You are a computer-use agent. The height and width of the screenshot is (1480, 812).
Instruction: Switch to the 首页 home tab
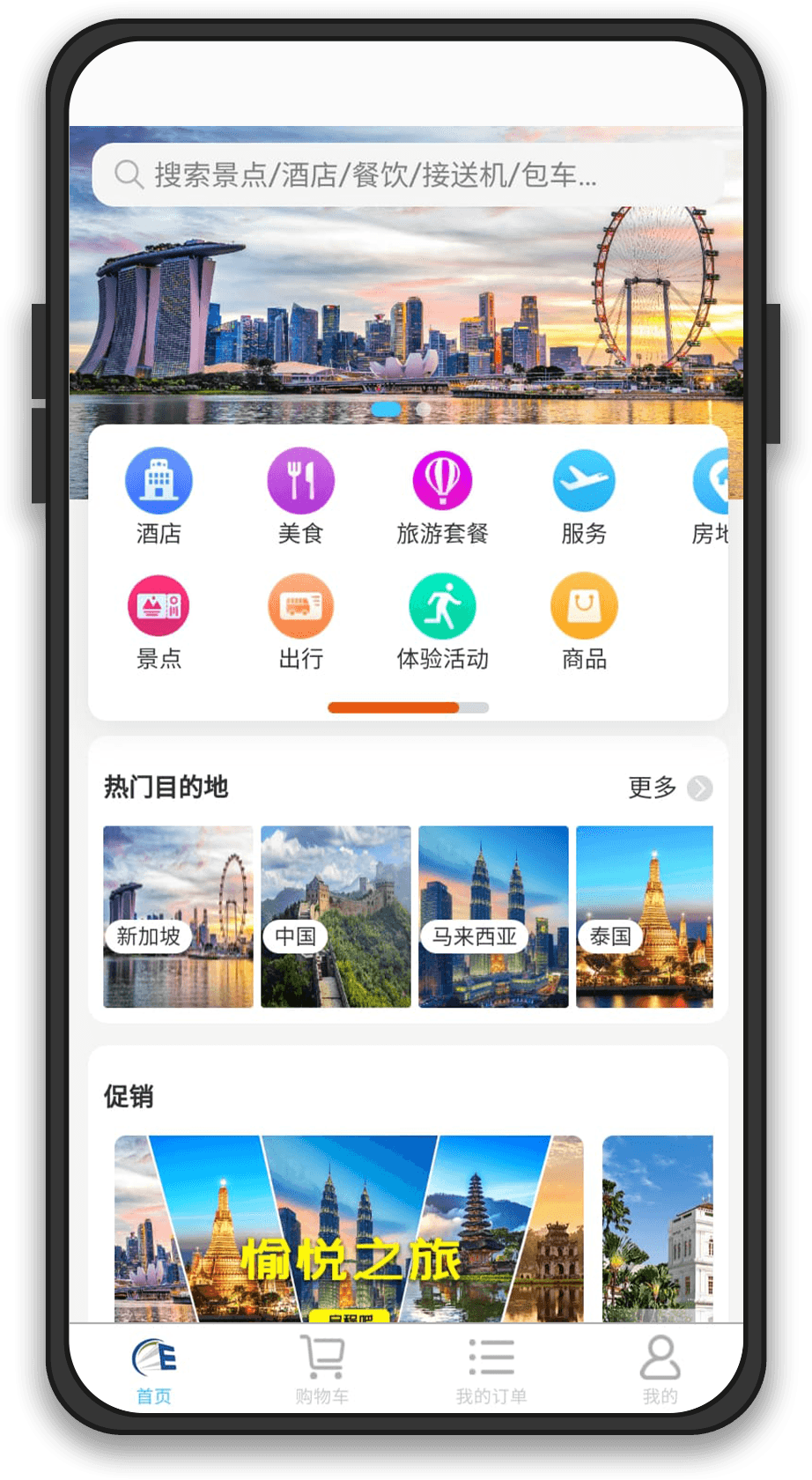(x=154, y=1371)
